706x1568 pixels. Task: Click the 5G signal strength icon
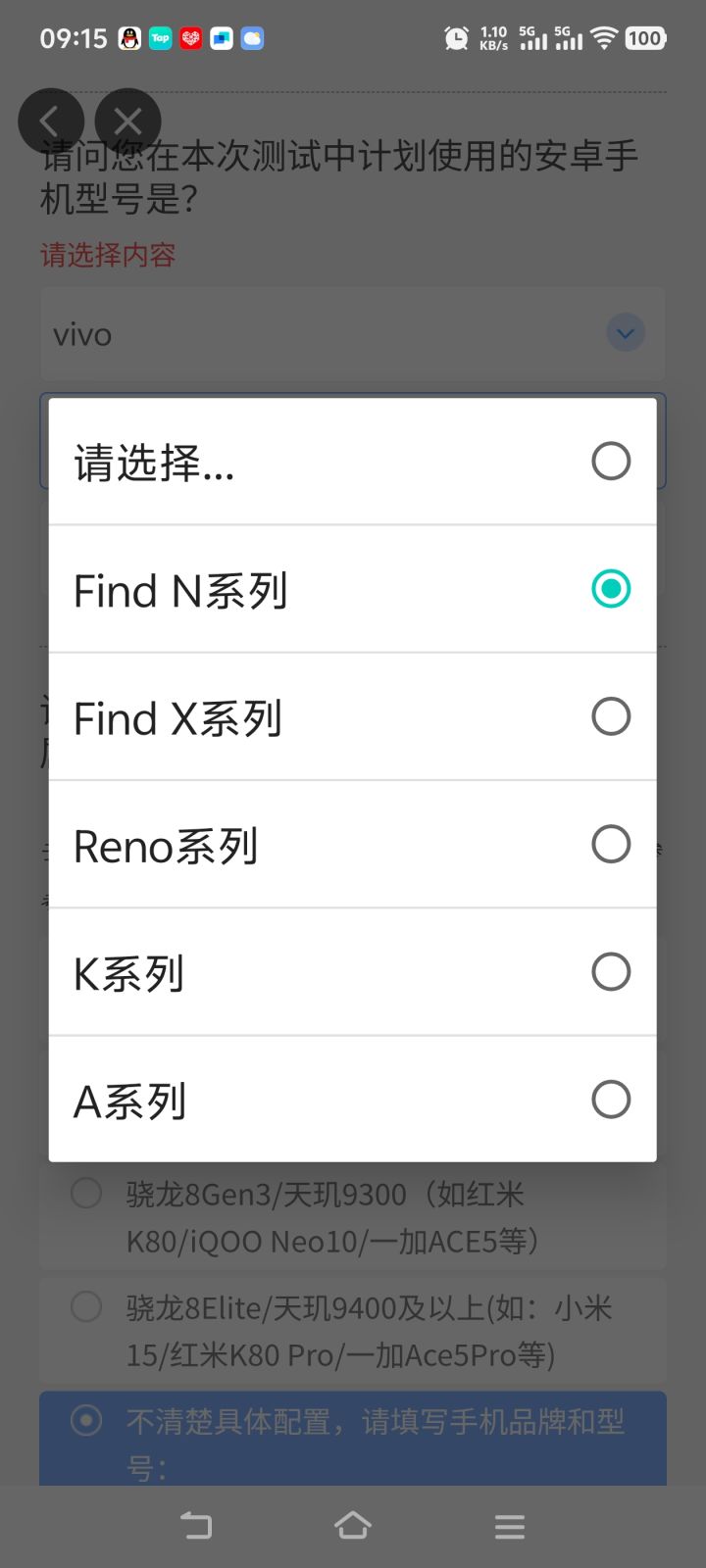click(x=532, y=40)
